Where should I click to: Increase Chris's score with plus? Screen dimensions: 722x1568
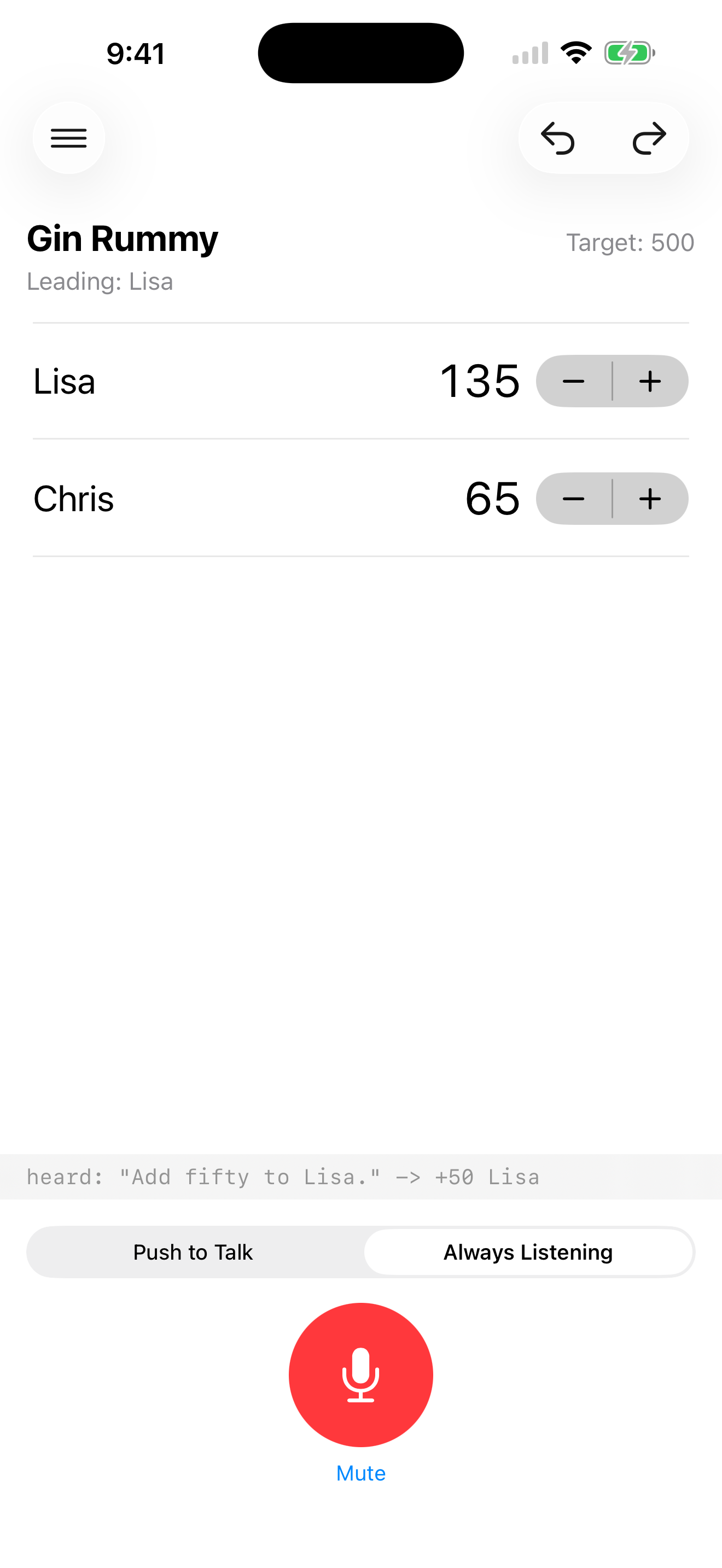tap(651, 499)
